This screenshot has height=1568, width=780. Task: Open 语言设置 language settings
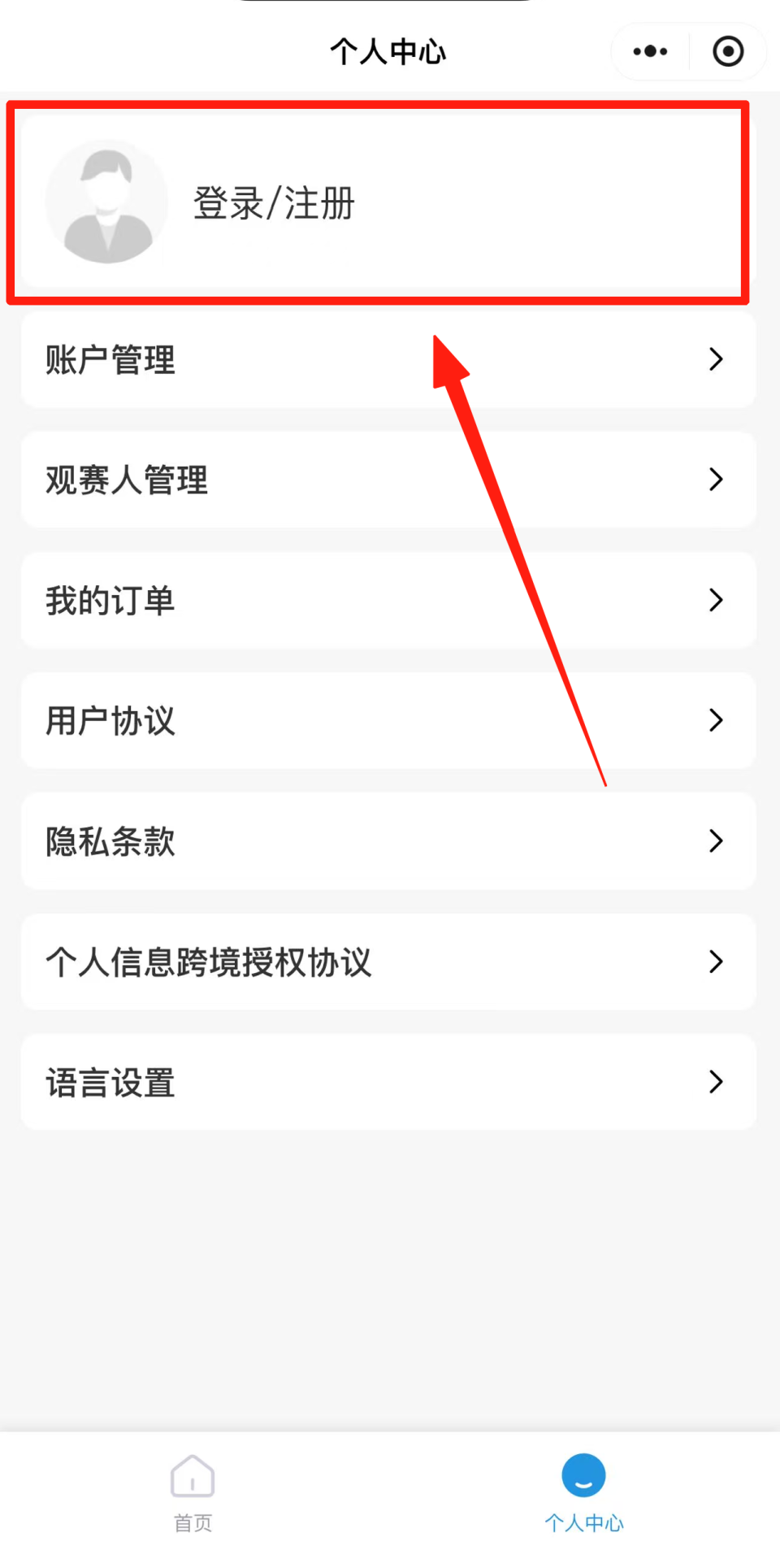(388, 1082)
